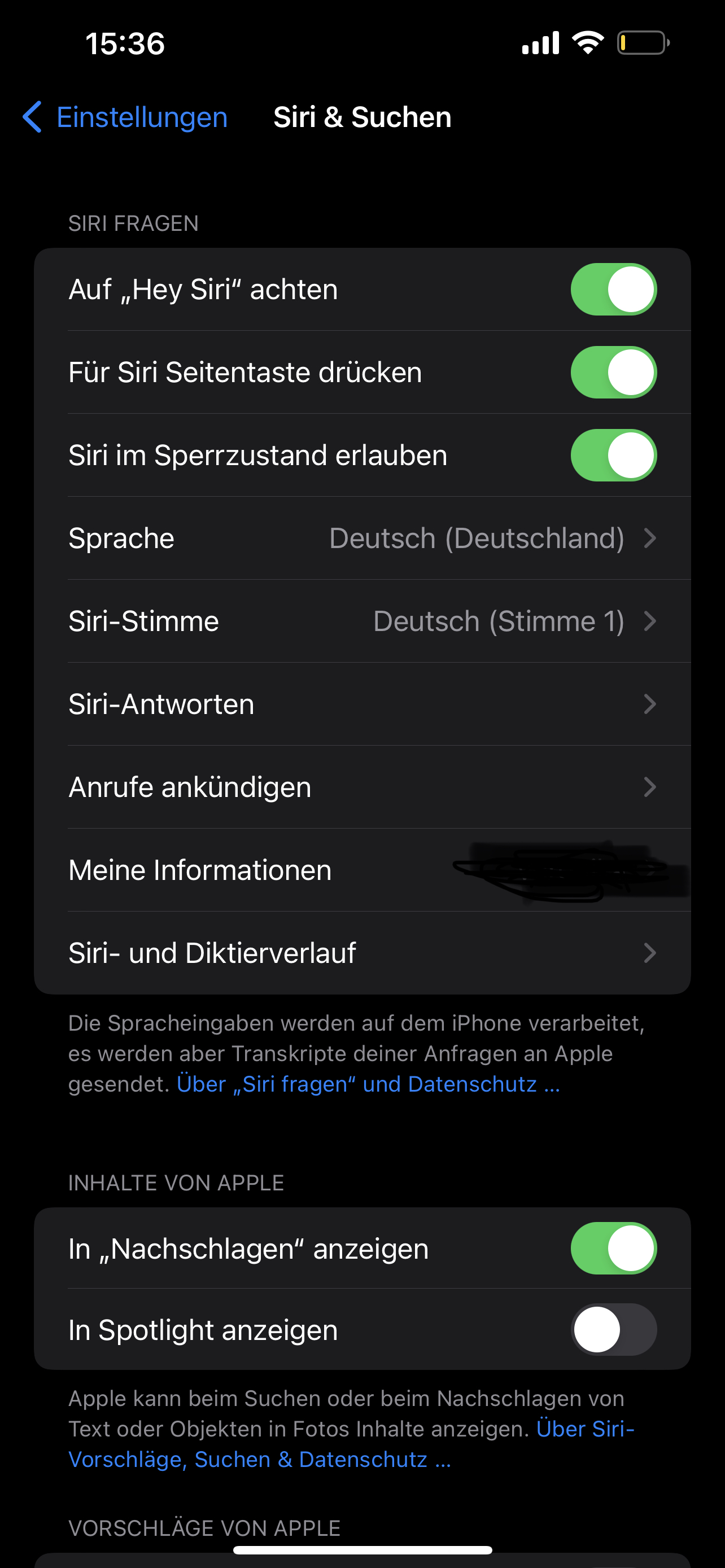Go back to Einstellungen
This screenshot has height=1568, width=725.
point(125,117)
